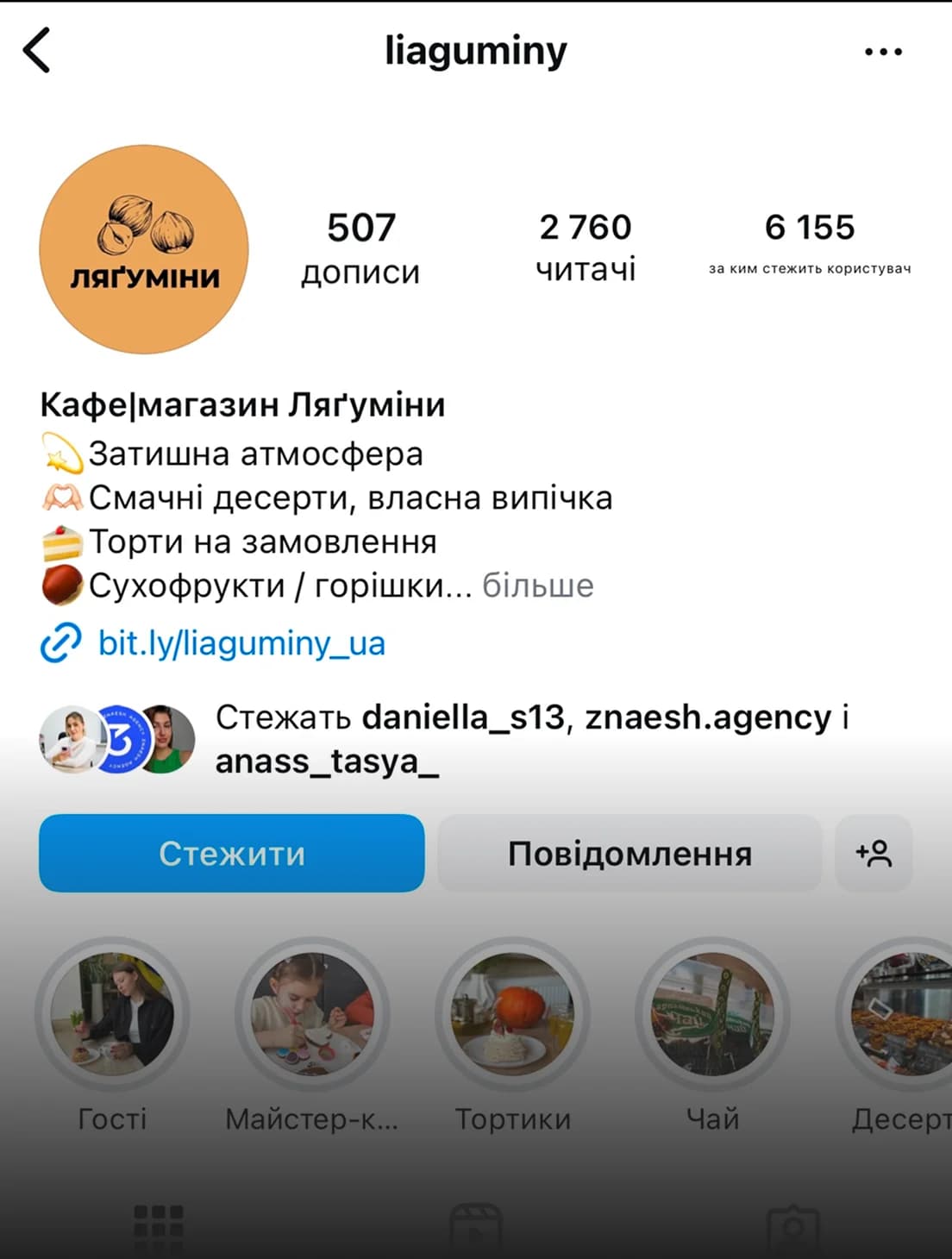Follow the account with Стежити
The image size is (952, 1259).
point(231,853)
